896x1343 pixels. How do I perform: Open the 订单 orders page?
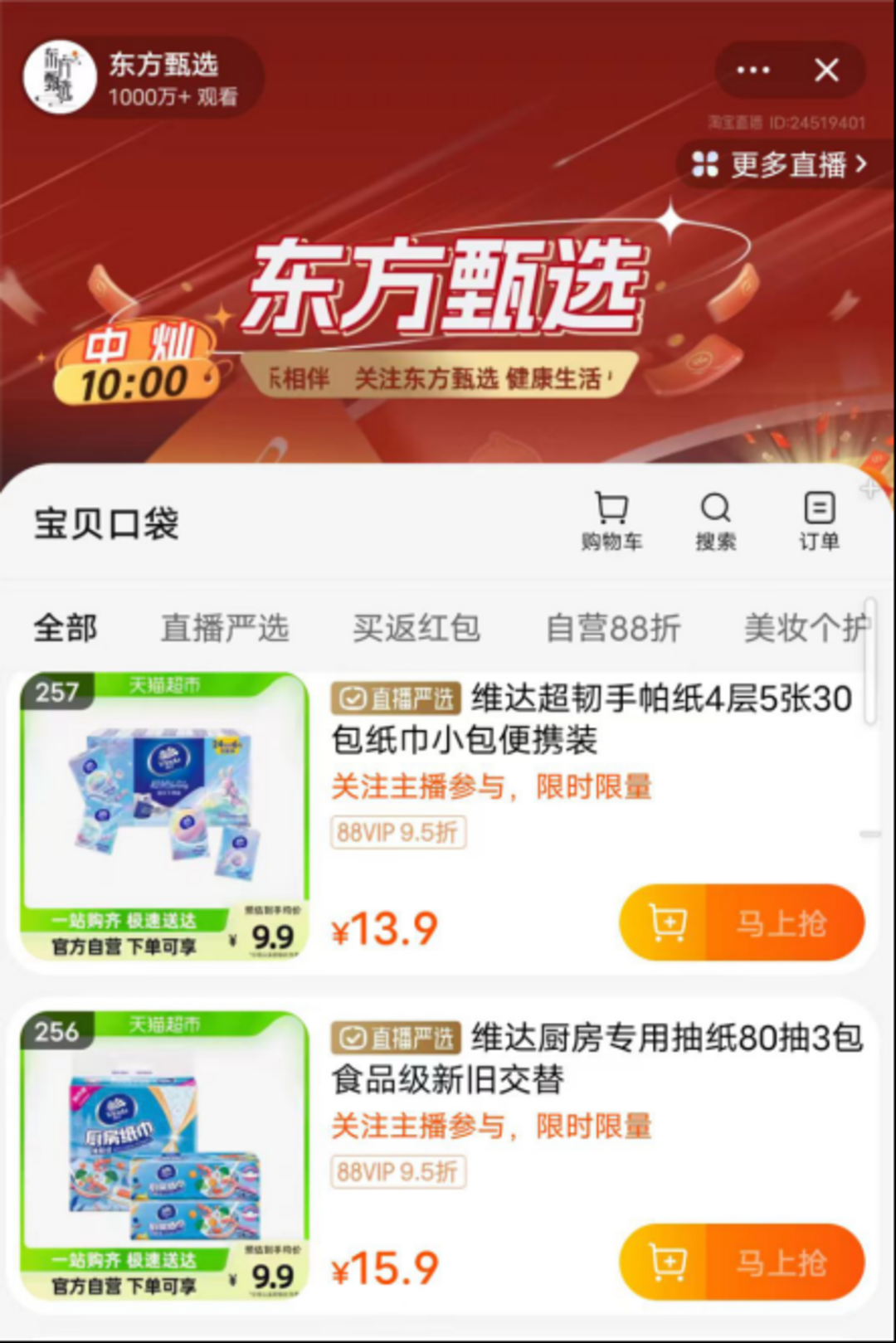pos(819,521)
